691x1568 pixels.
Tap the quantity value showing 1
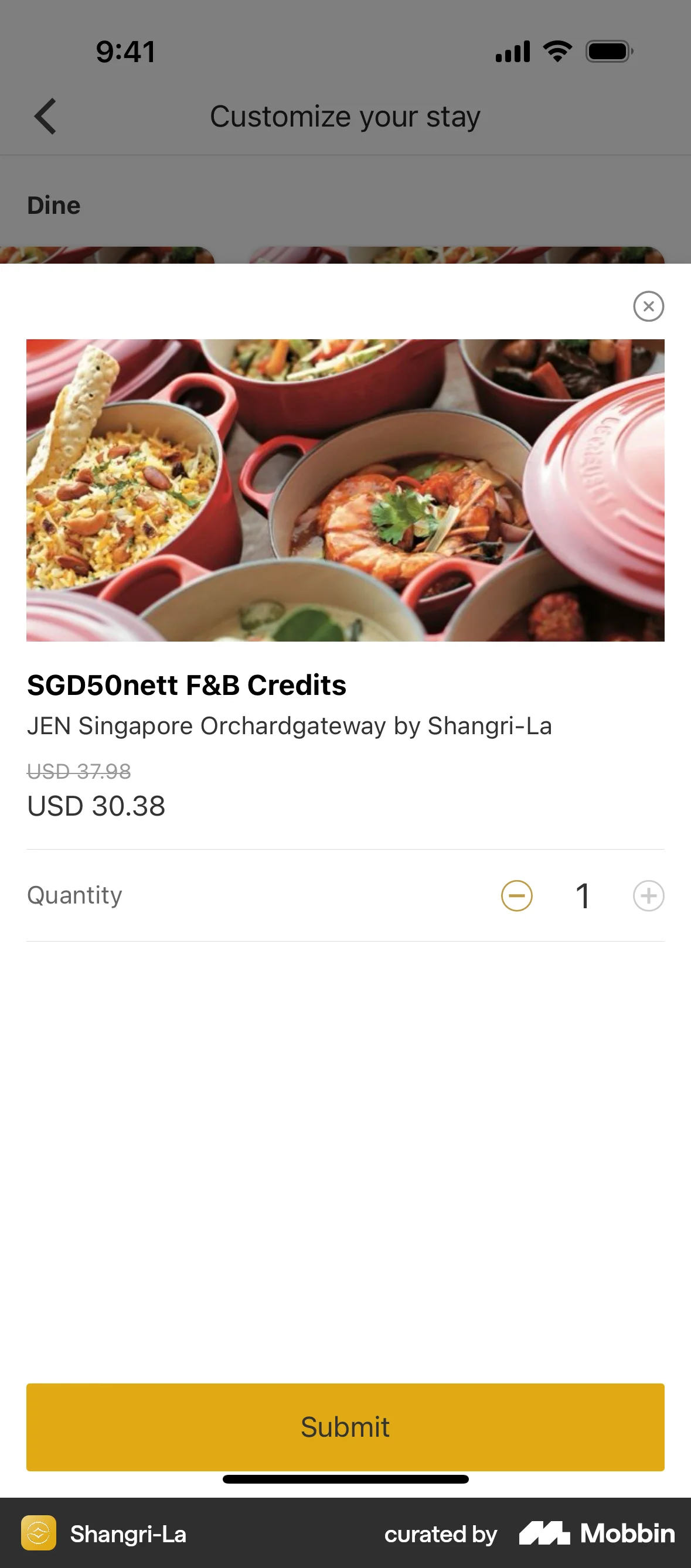point(581,895)
